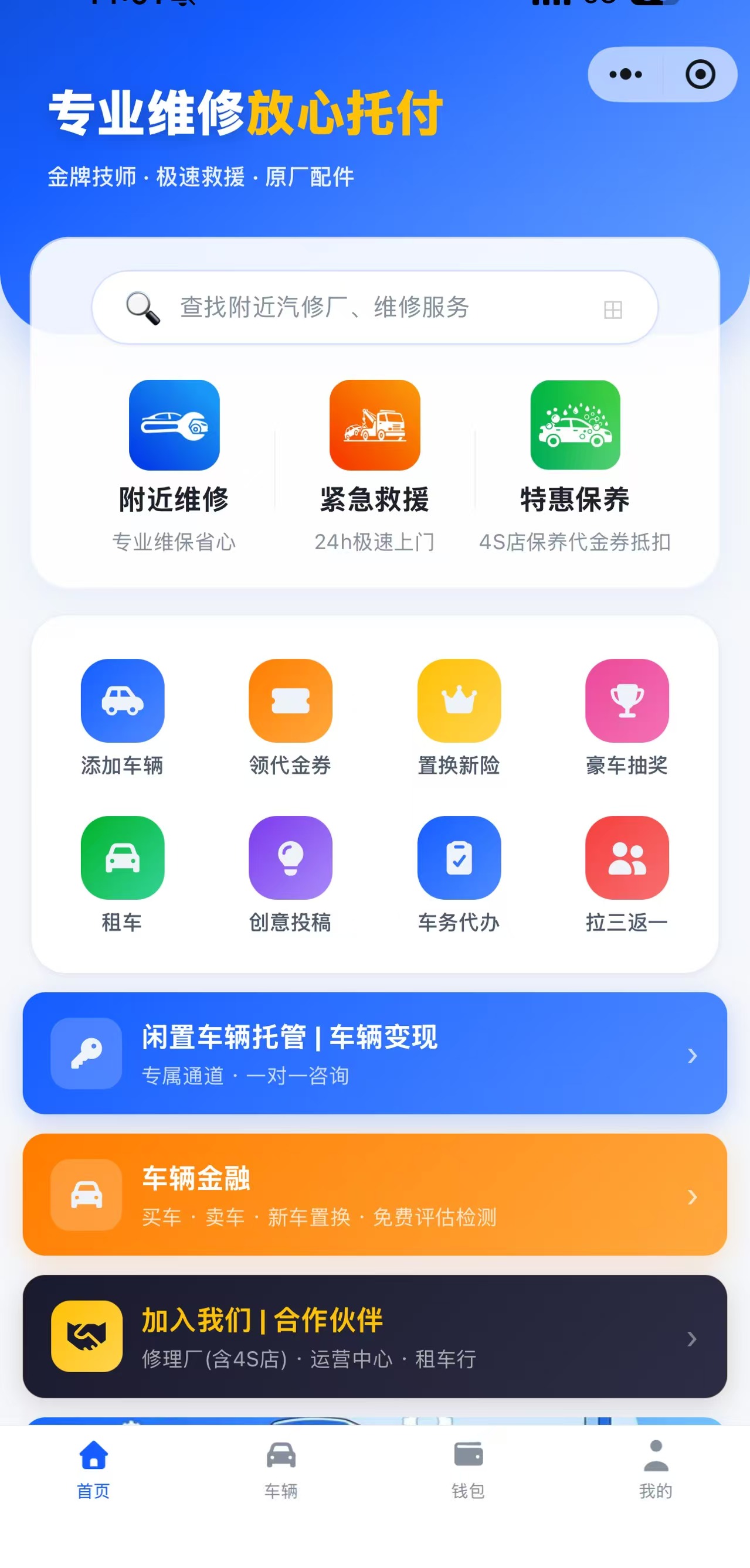
Task: Open 附近维修 service
Action: tap(174, 466)
